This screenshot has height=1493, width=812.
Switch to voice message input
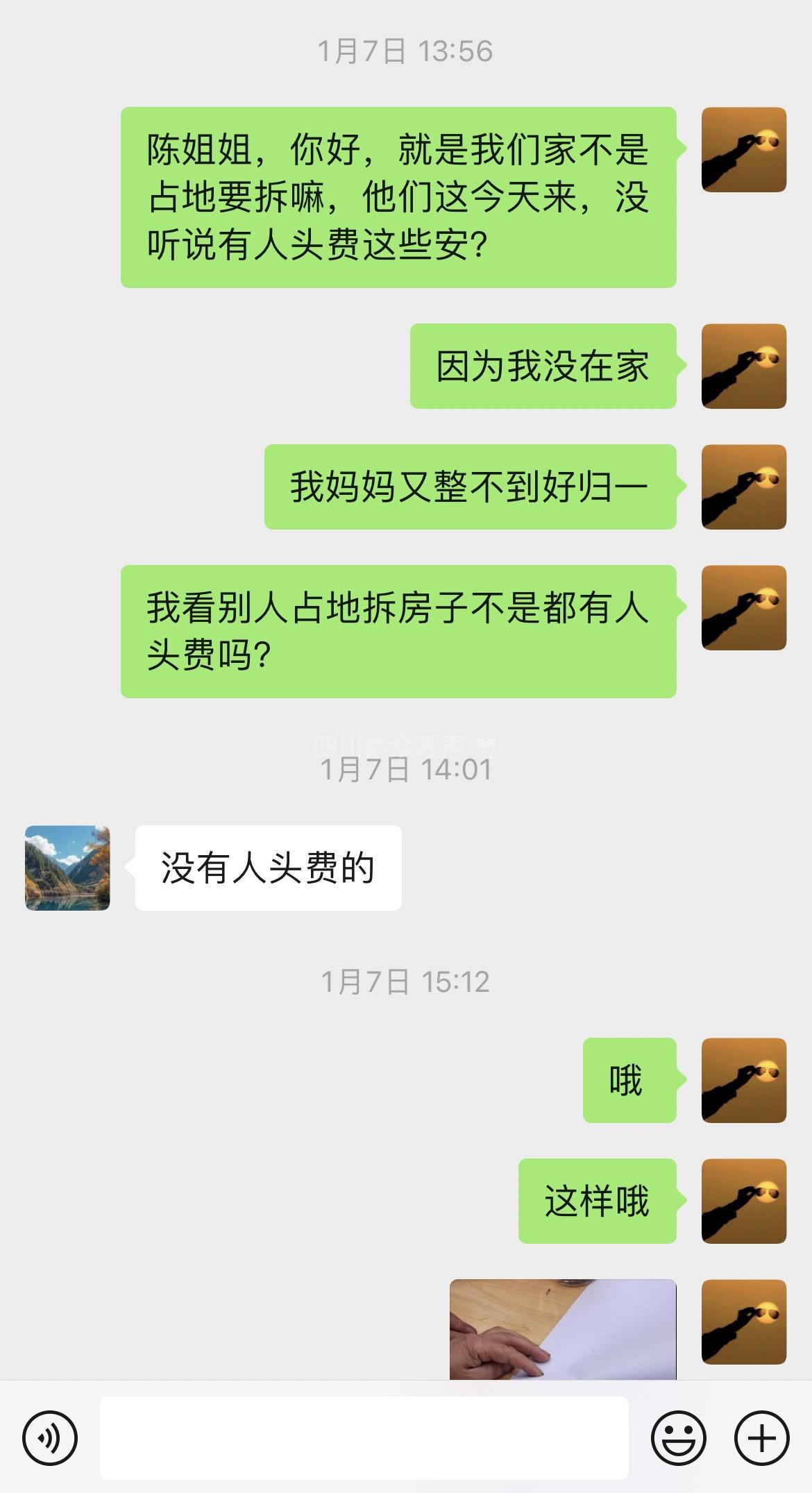point(50,1437)
